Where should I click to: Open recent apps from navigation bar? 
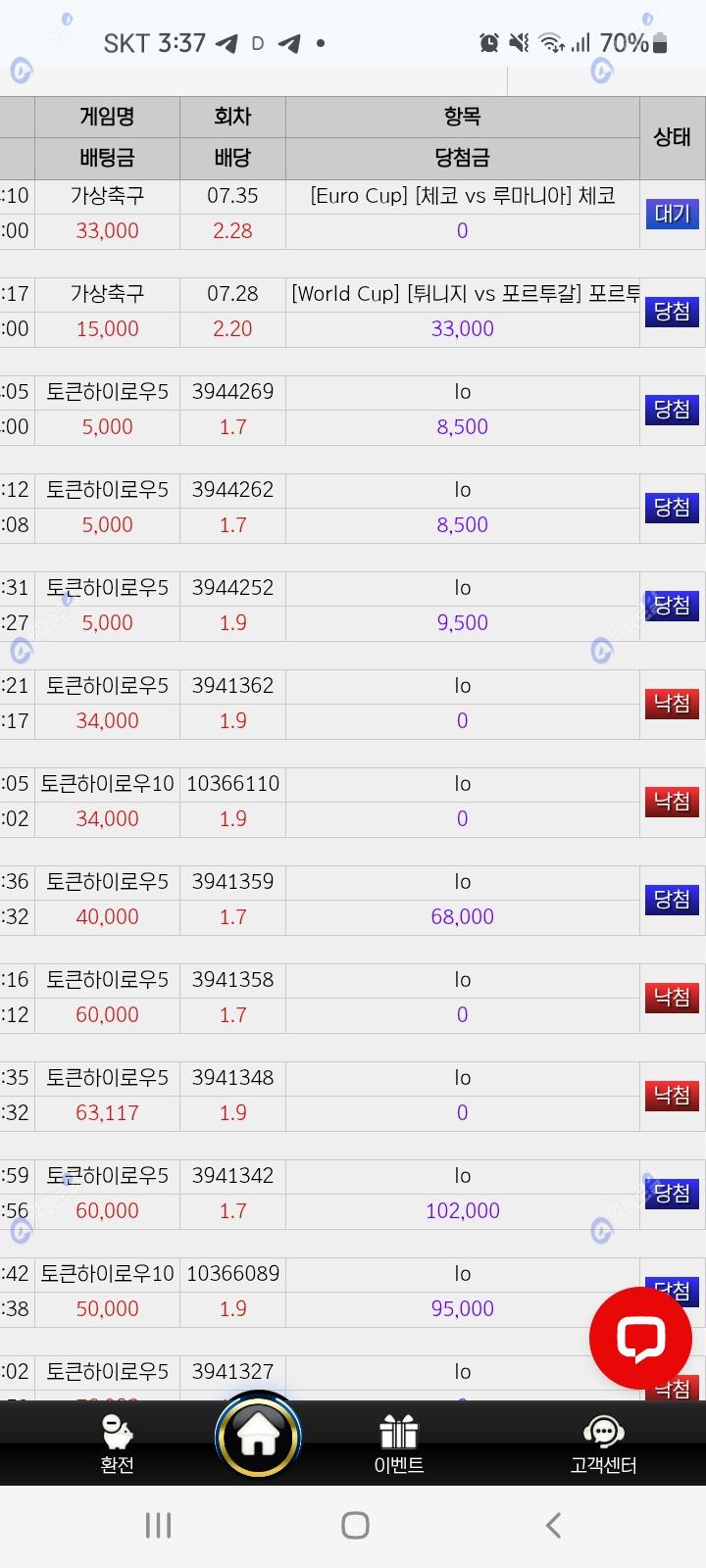(158, 1525)
